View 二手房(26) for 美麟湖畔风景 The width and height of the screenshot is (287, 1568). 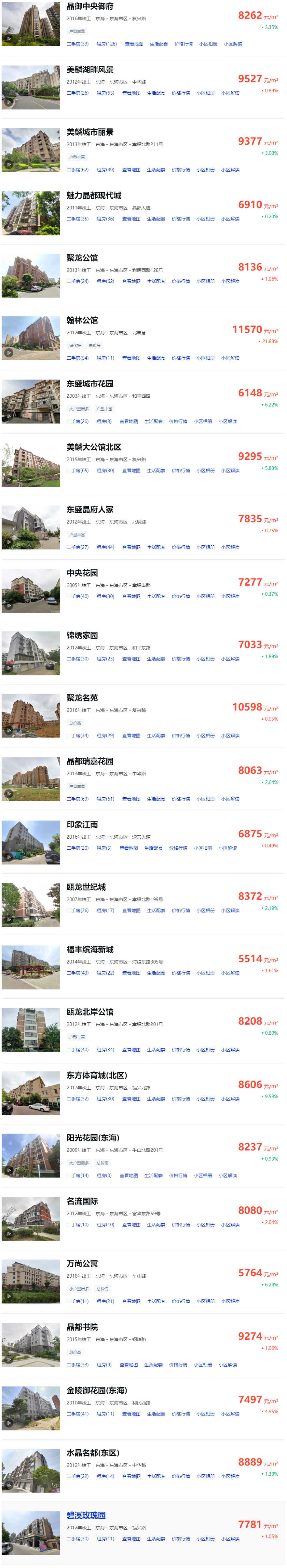(77, 93)
